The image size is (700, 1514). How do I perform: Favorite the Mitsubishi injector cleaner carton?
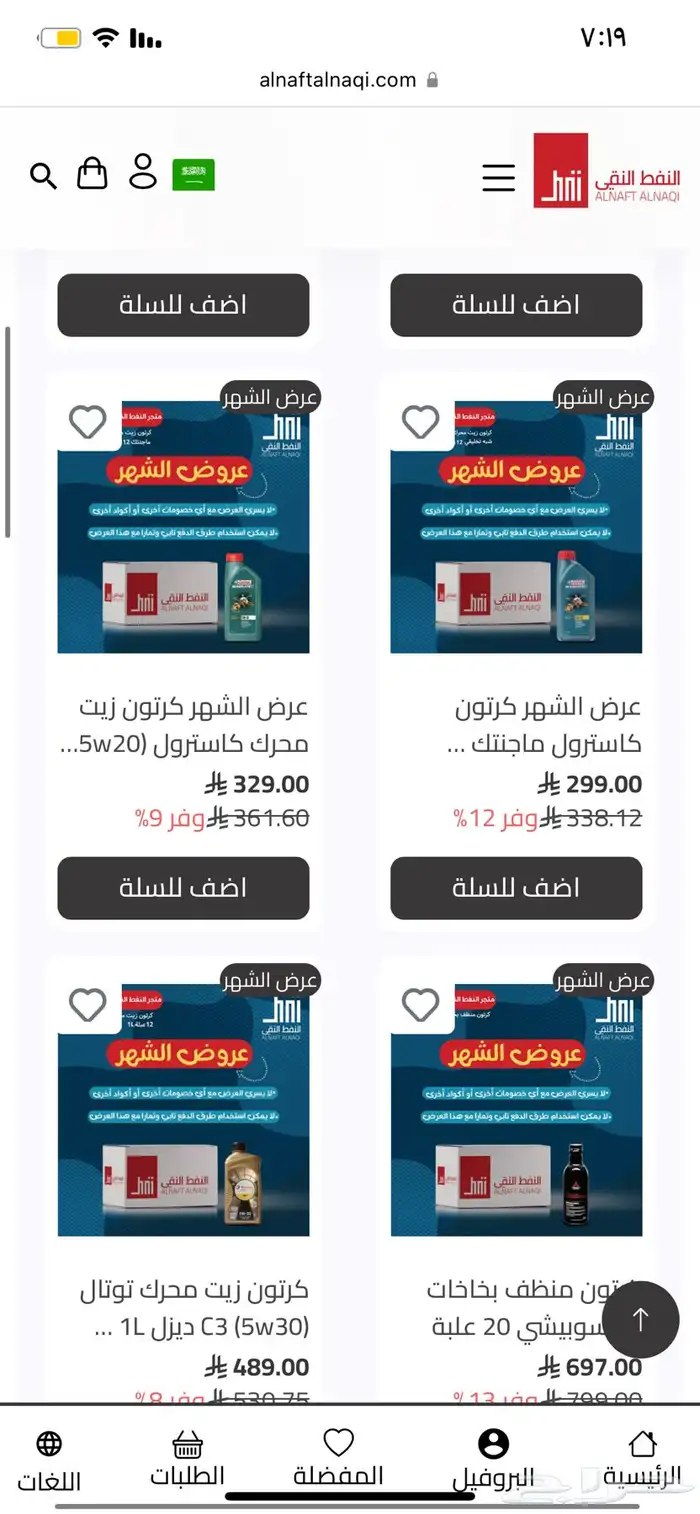tap(420, 1005)
